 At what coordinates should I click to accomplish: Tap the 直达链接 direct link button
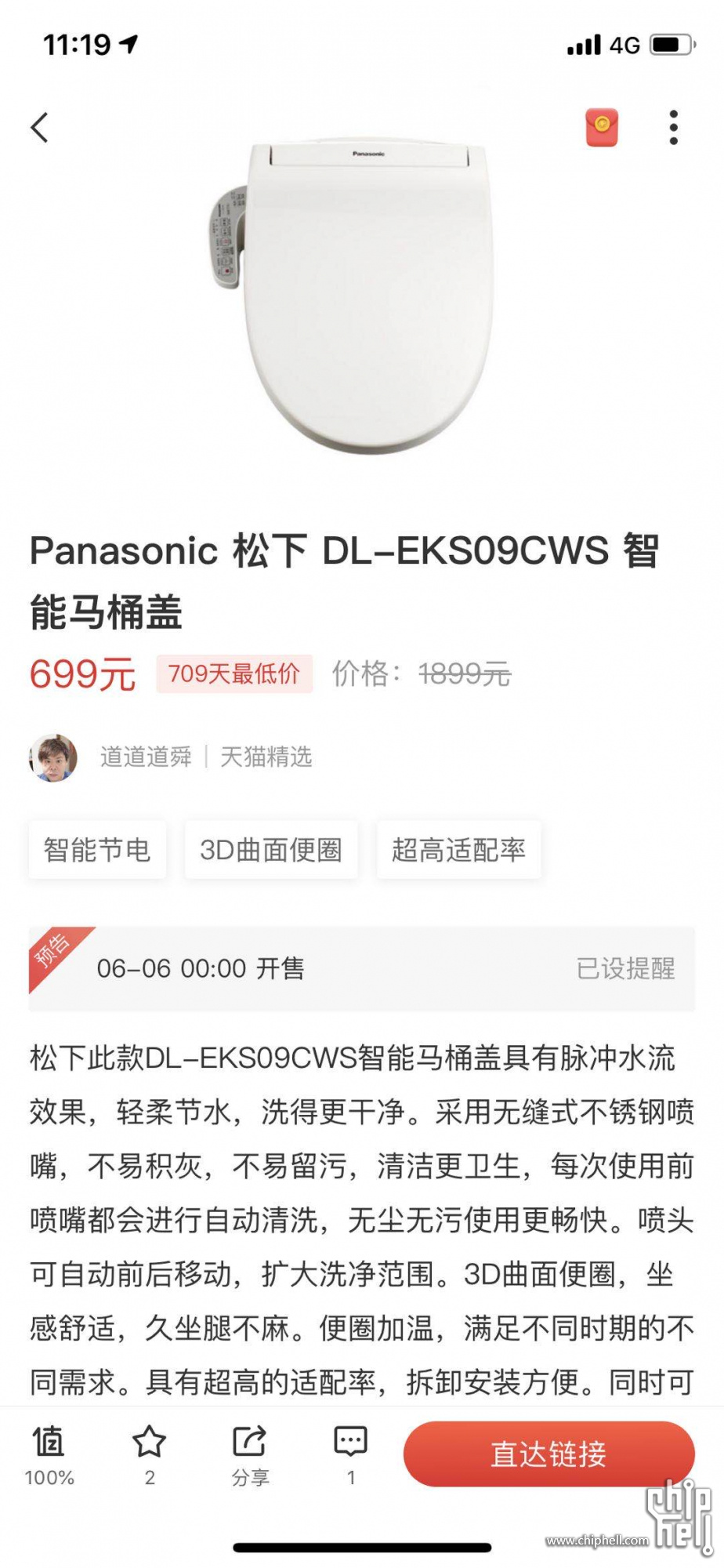click(548, 1454)
